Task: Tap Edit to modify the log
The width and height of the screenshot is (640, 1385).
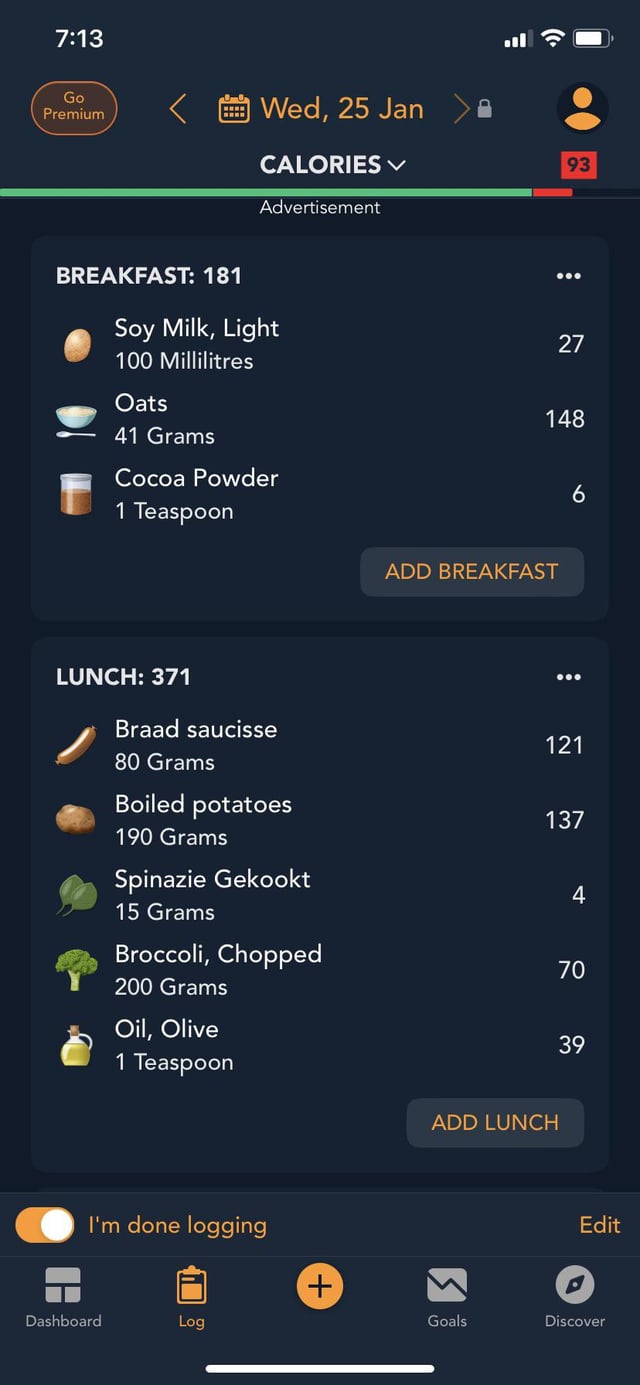Action: click(599, 1225)
